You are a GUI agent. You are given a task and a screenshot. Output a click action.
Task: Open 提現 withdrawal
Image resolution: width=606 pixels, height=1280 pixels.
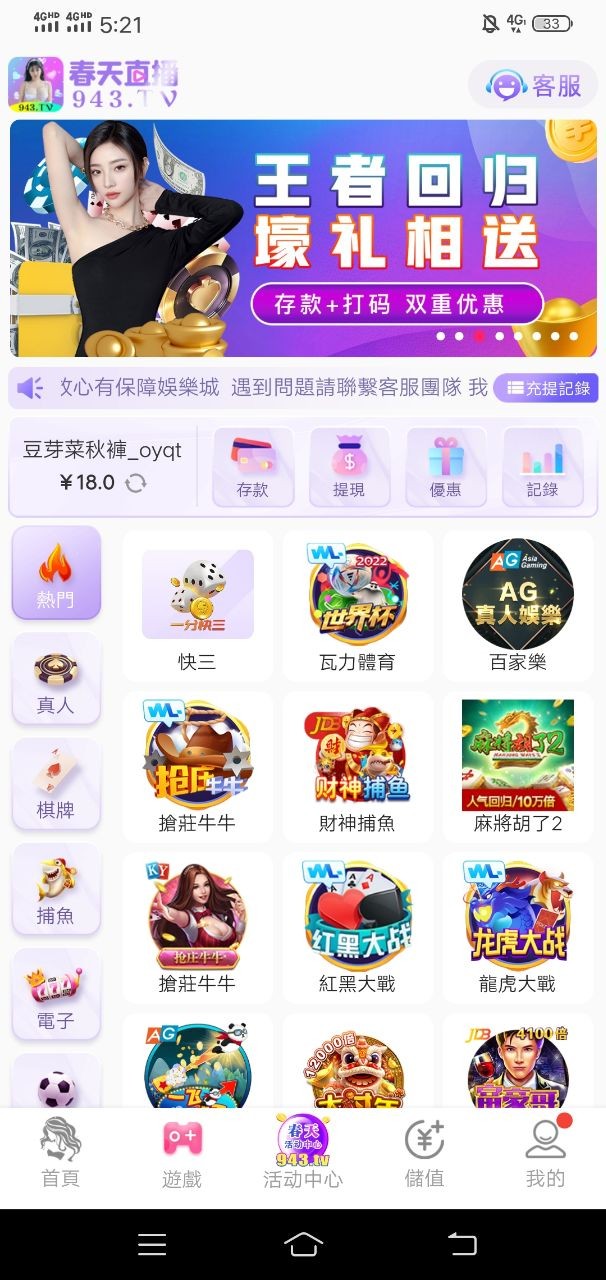(349, 467)
